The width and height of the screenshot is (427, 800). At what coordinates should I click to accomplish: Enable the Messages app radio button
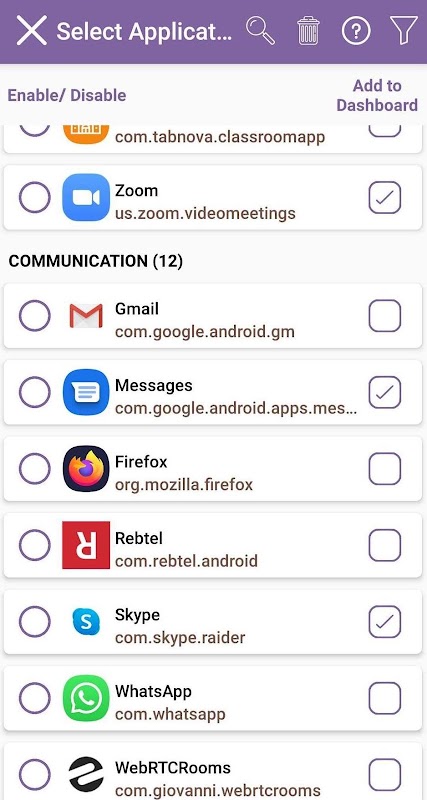[35, 392]
